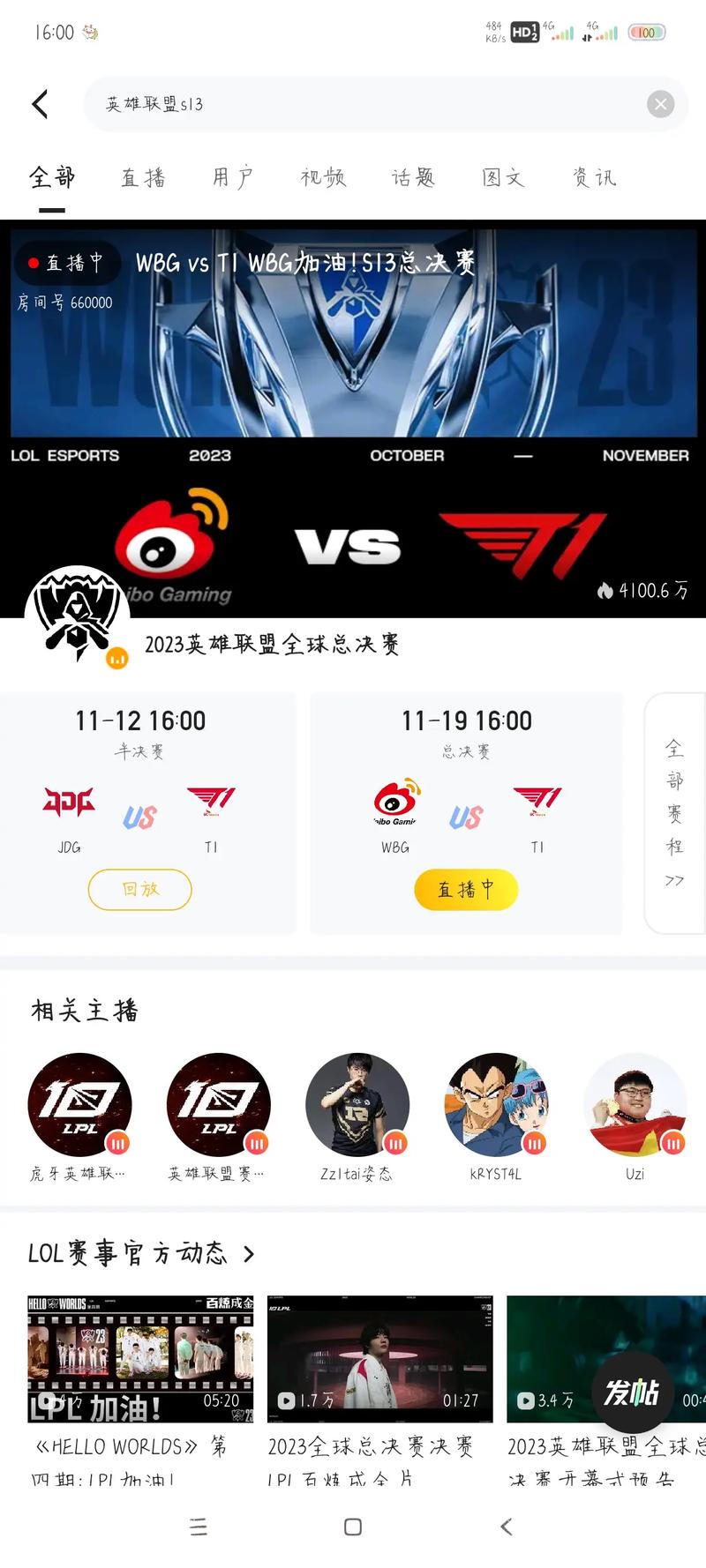Open 全部赛程 full schedule

coord(675,813)
